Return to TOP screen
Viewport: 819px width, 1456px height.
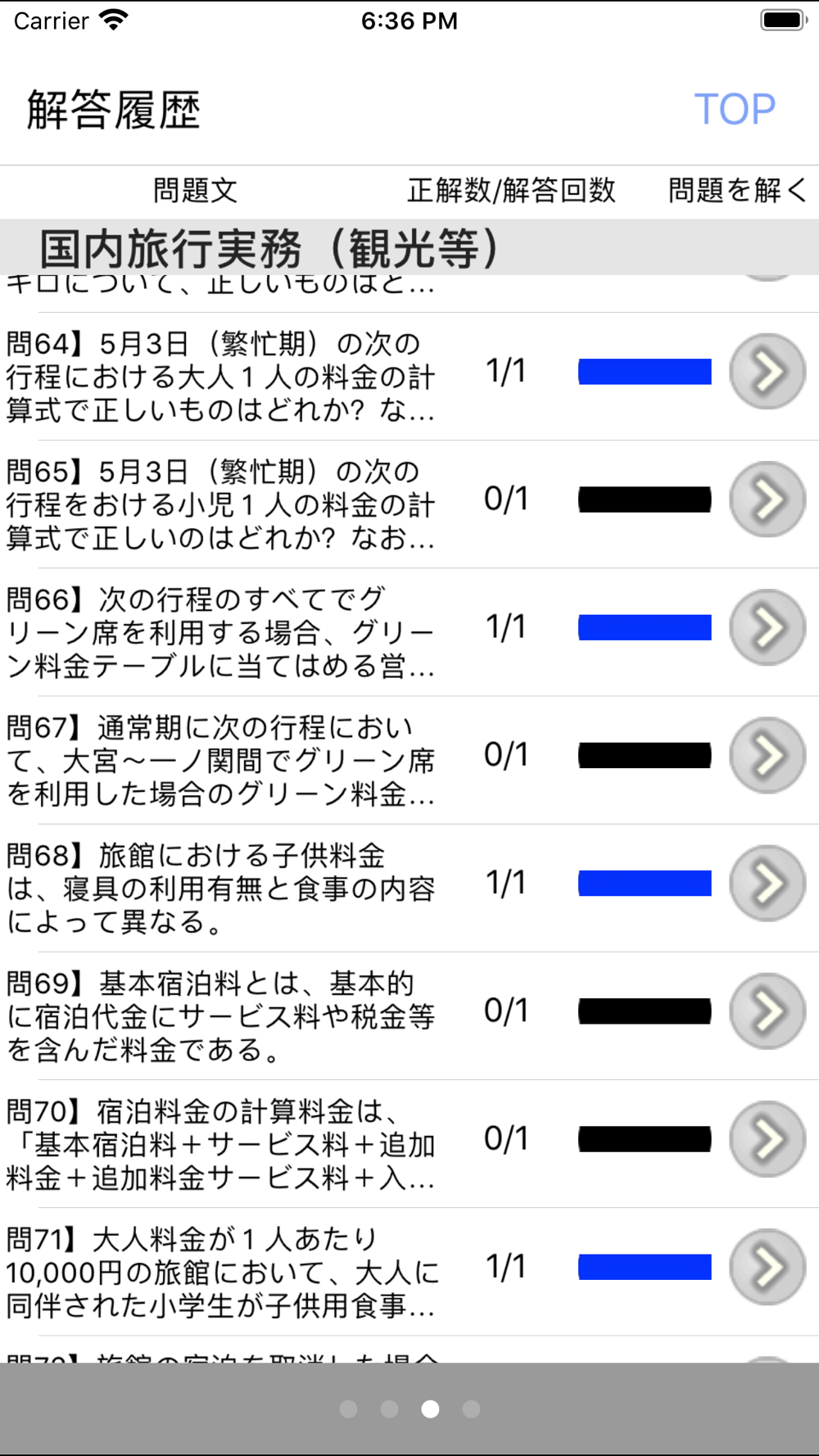735,109
